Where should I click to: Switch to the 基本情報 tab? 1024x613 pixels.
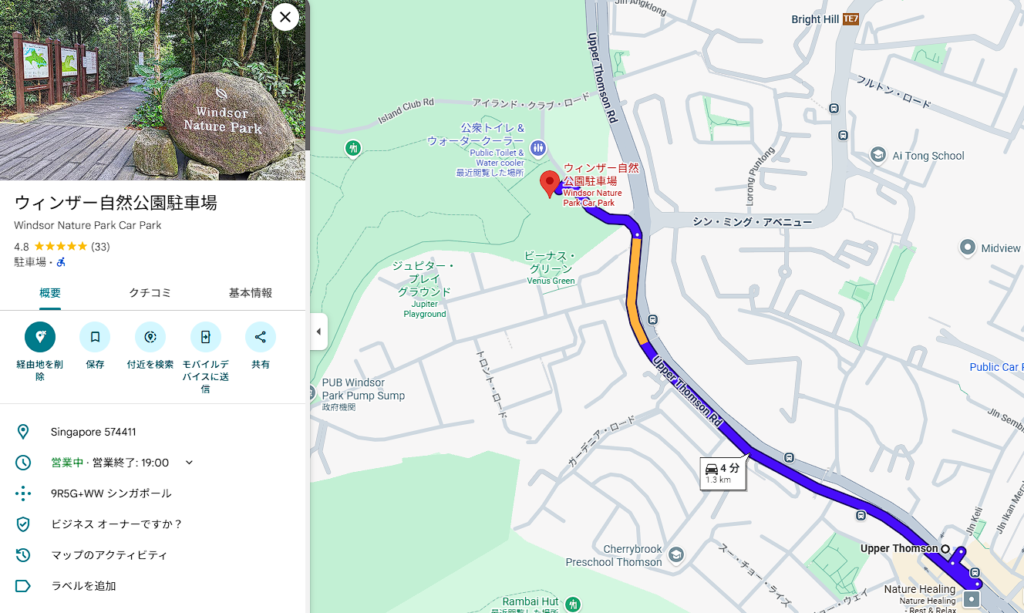coord(250,293)
